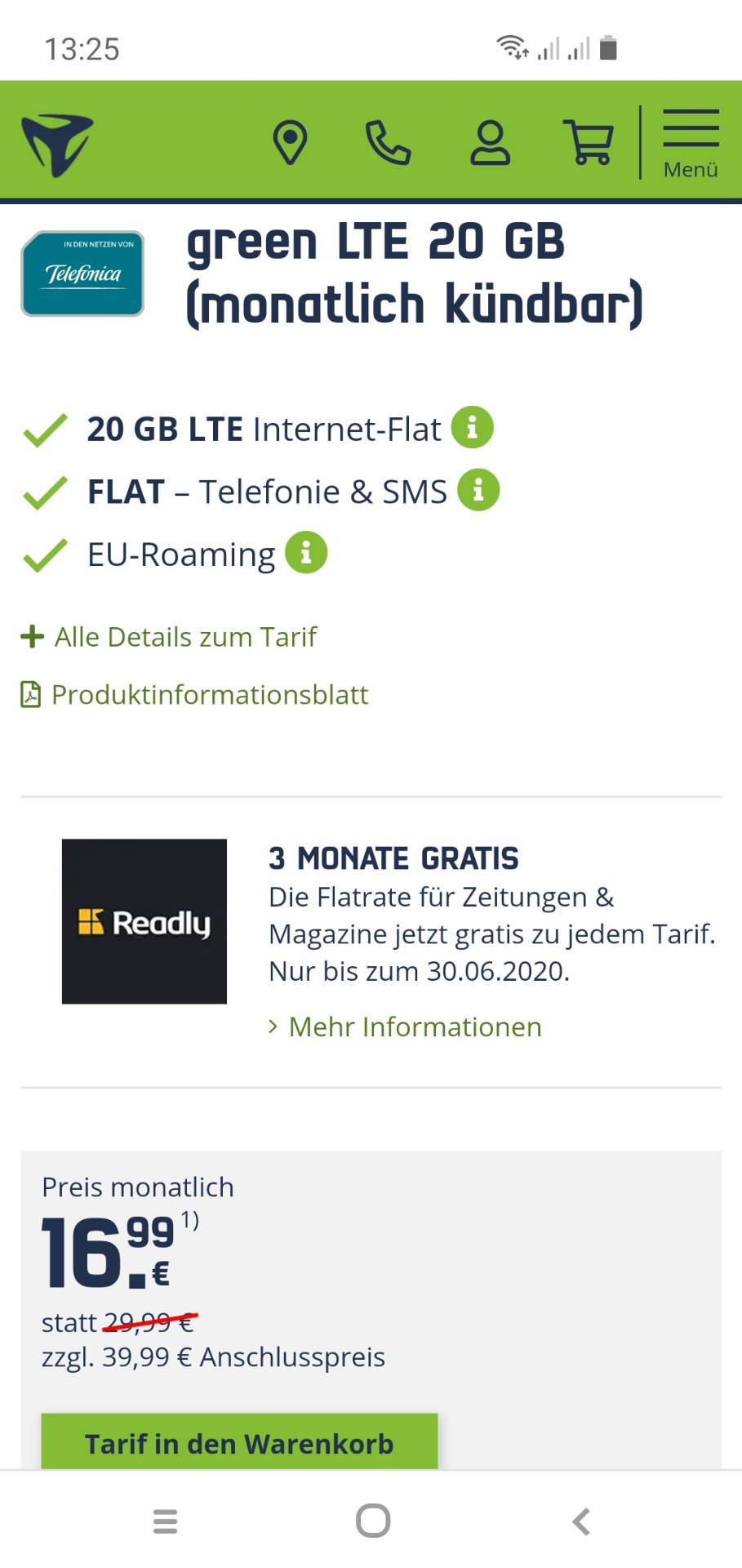Screen dimensions: 742x1568
Task: Expand Alle Details zum Tarif
Action: 169,637
